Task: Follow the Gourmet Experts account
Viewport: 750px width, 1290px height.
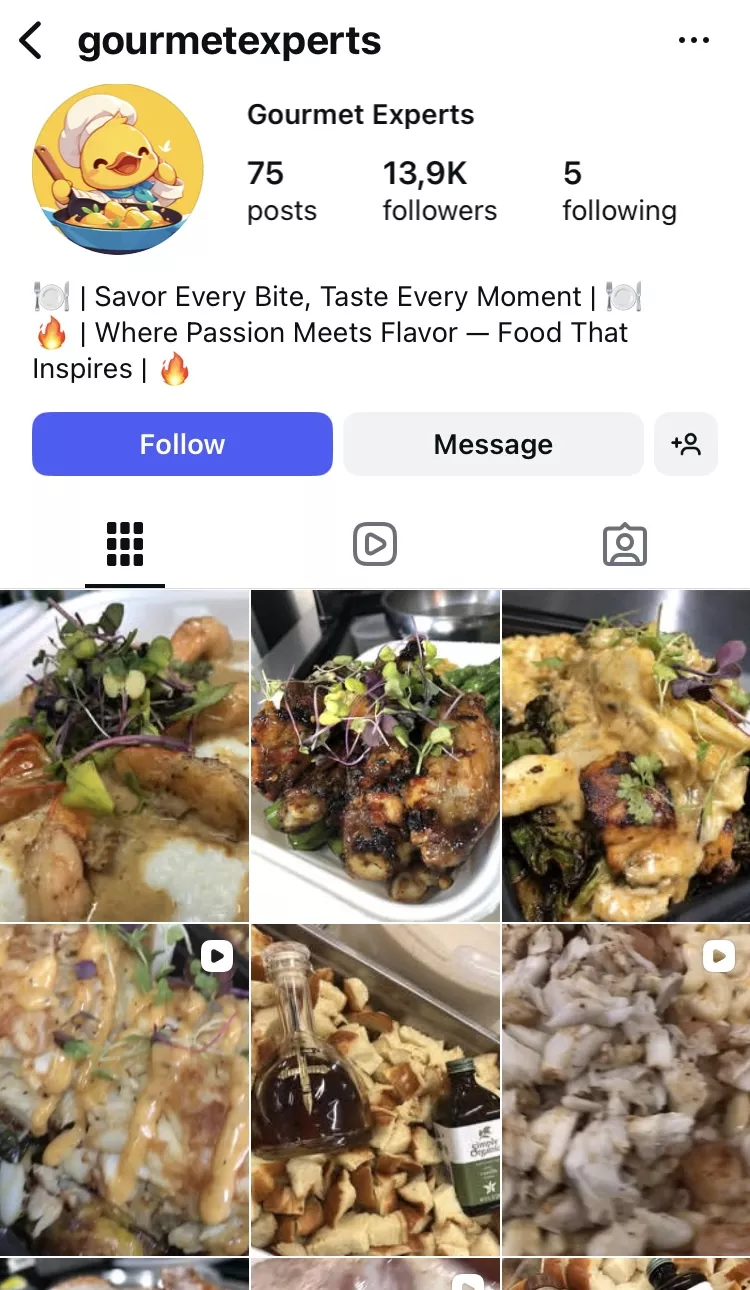Action: 182,444
